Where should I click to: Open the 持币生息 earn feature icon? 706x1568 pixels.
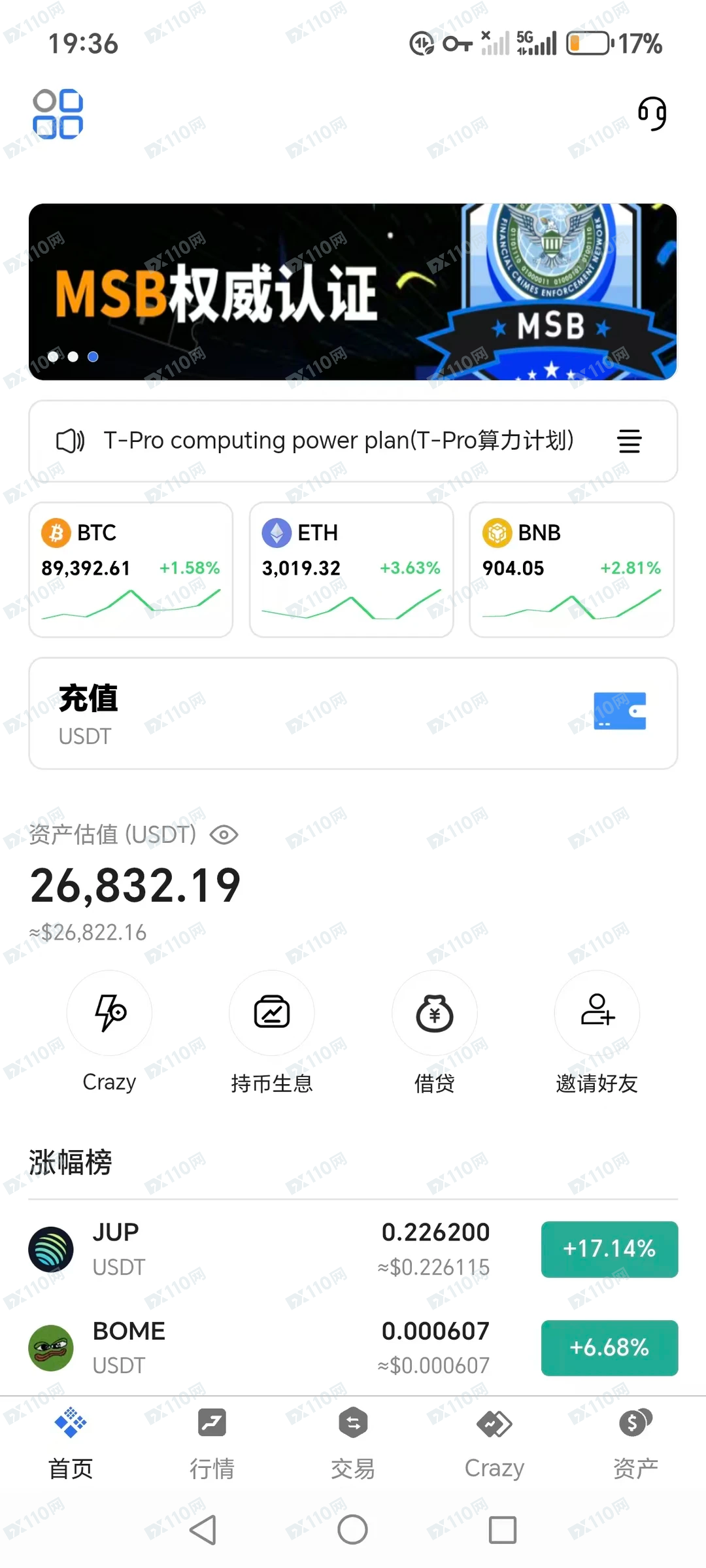[271, 1013]
